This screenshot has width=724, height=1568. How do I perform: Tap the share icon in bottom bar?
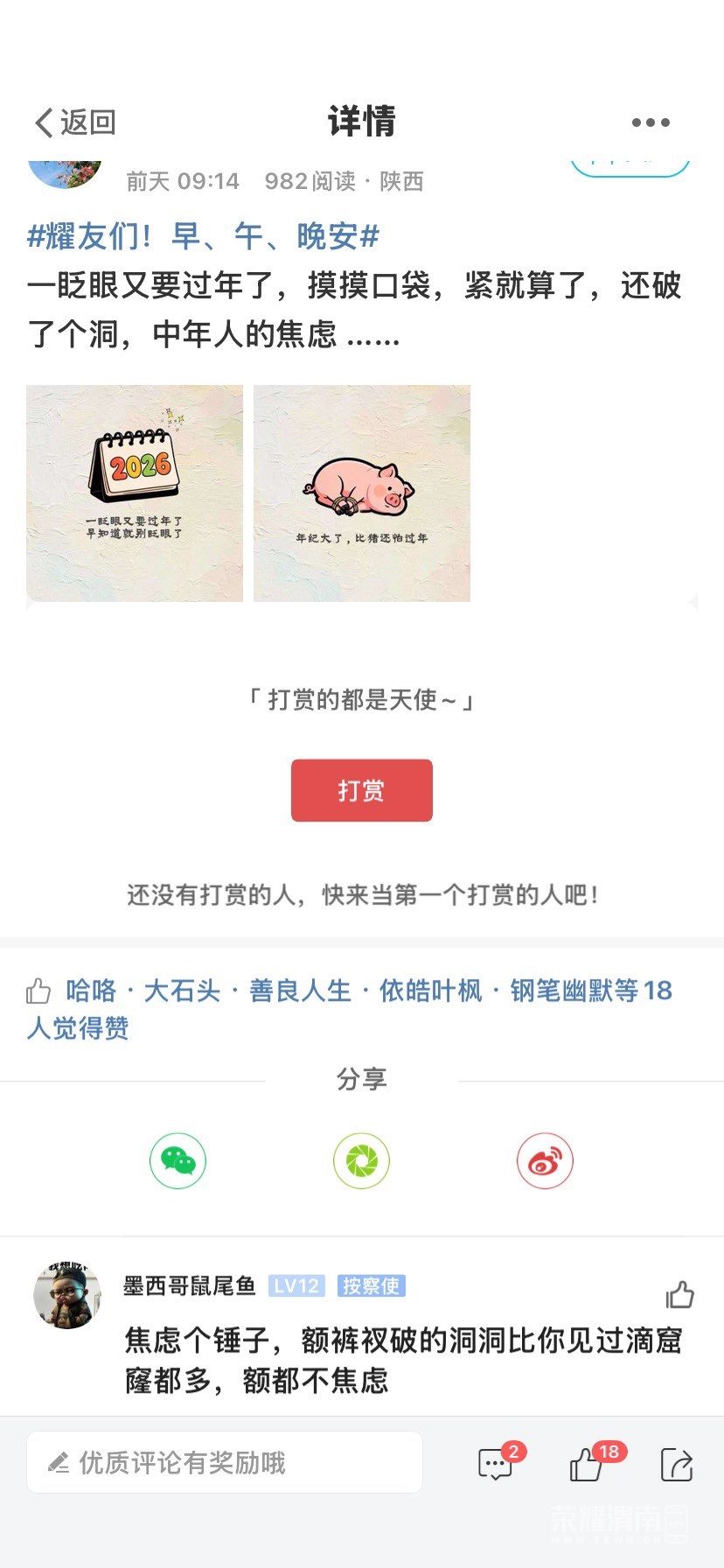676,1464
